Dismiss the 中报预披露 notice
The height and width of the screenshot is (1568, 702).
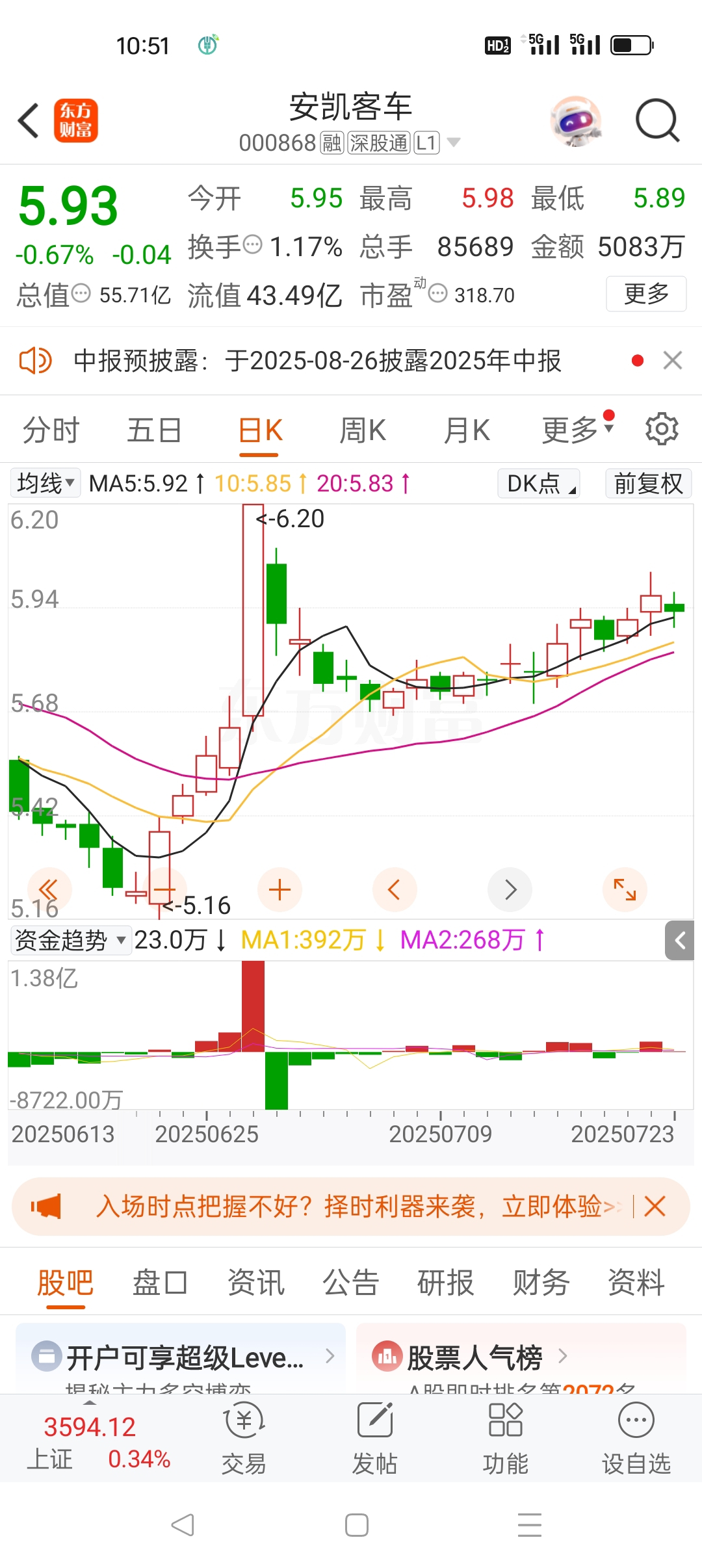[x=673, y=360]
